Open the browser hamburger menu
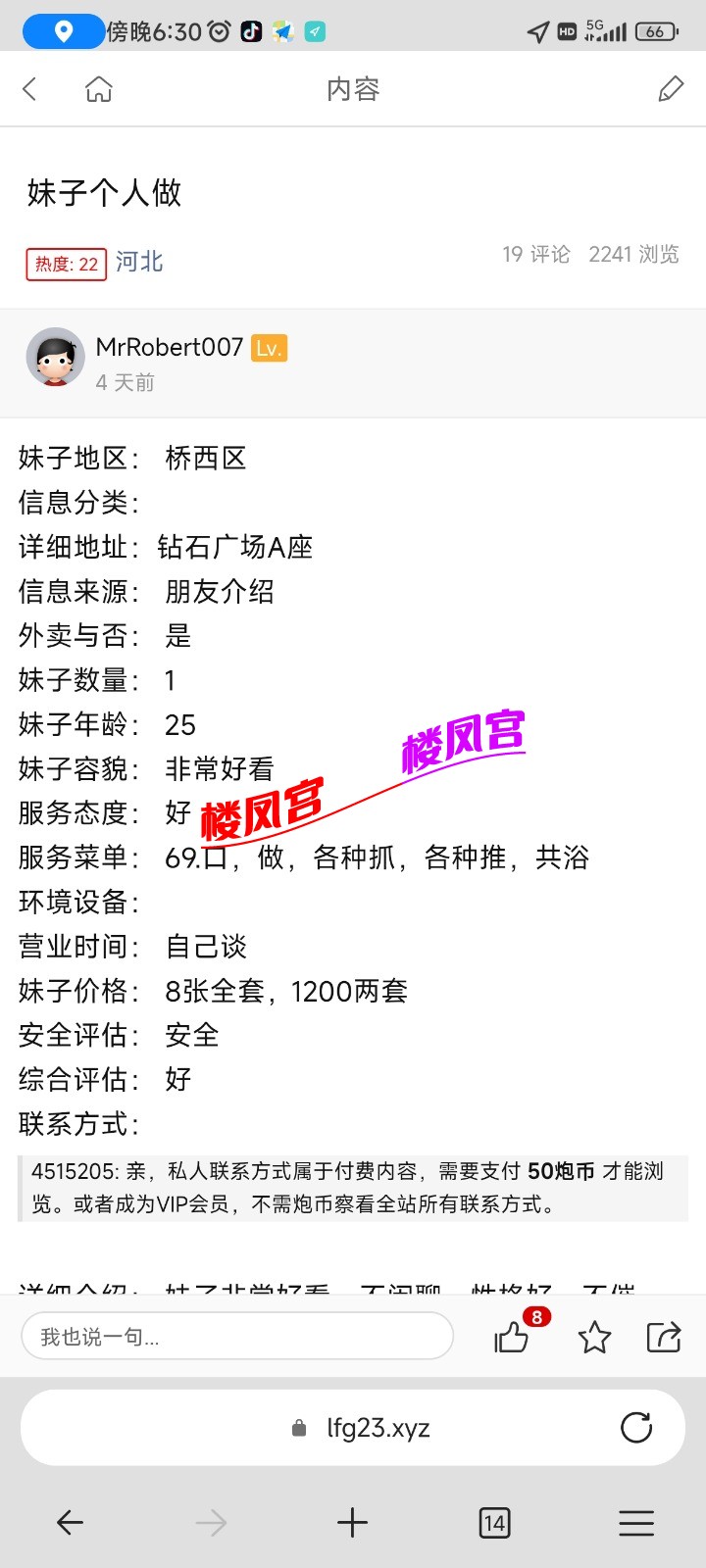The image size is (706, 1568). coord(636,1523)
